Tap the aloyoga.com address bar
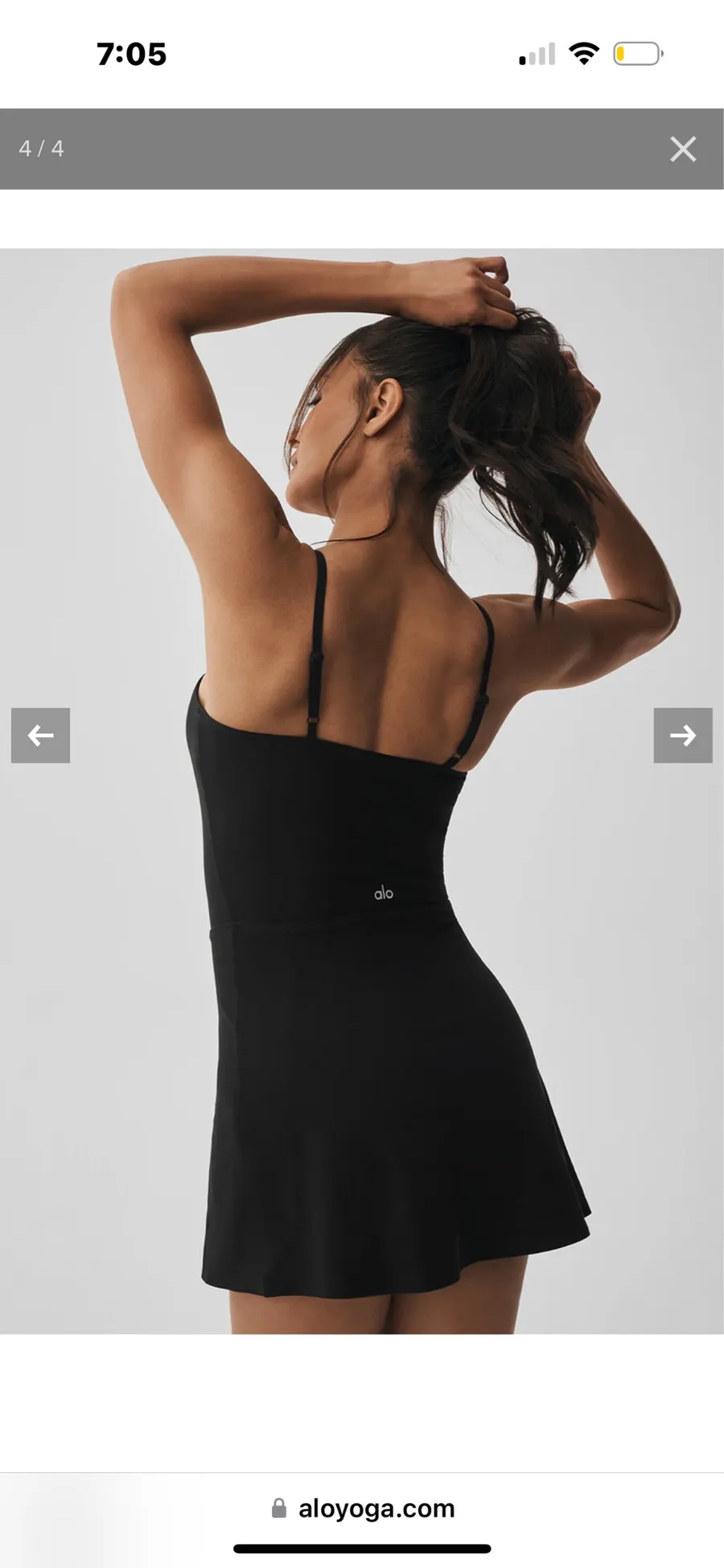Viewport: 724px width, 1568px height. (363, 1508)
